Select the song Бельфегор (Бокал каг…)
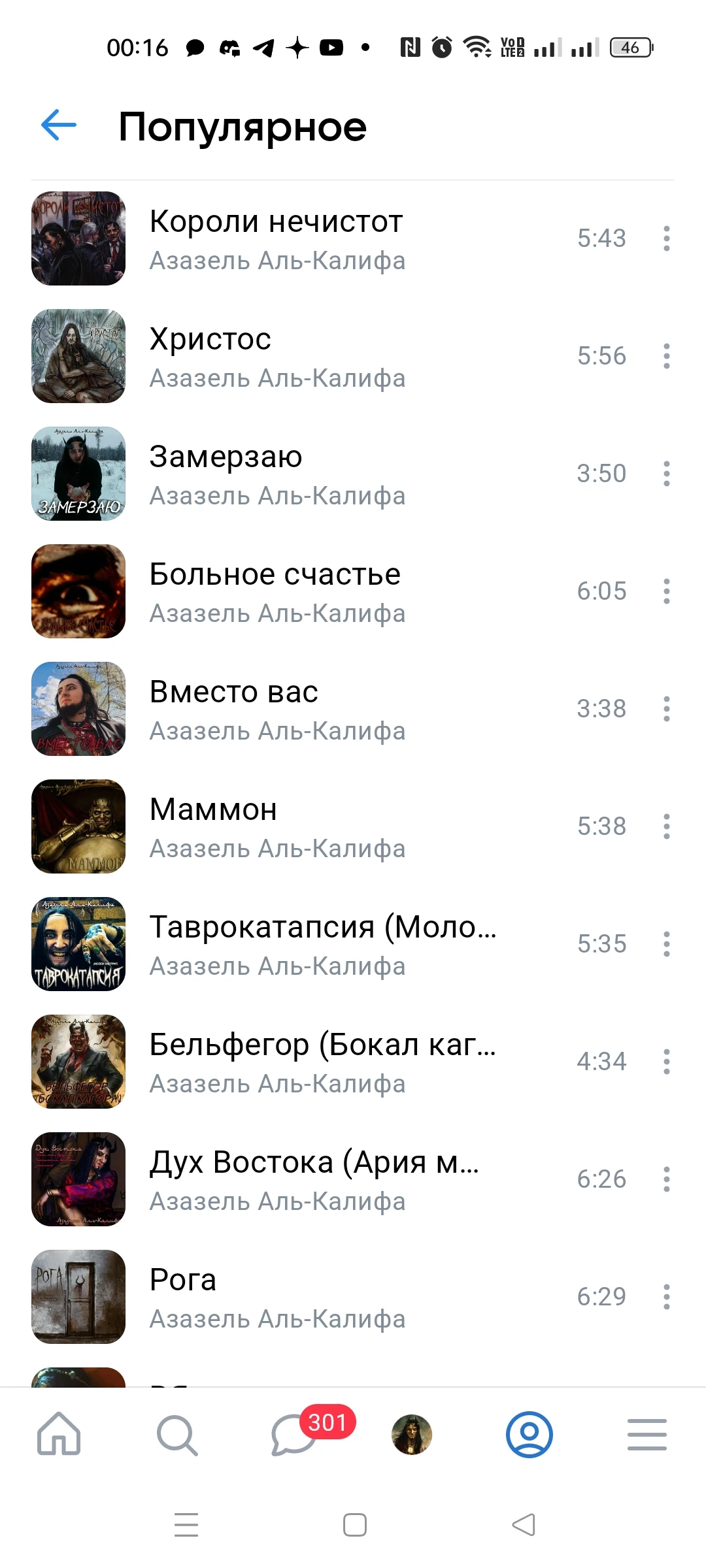706x1568 pixels. click(x=353, y=1062)
